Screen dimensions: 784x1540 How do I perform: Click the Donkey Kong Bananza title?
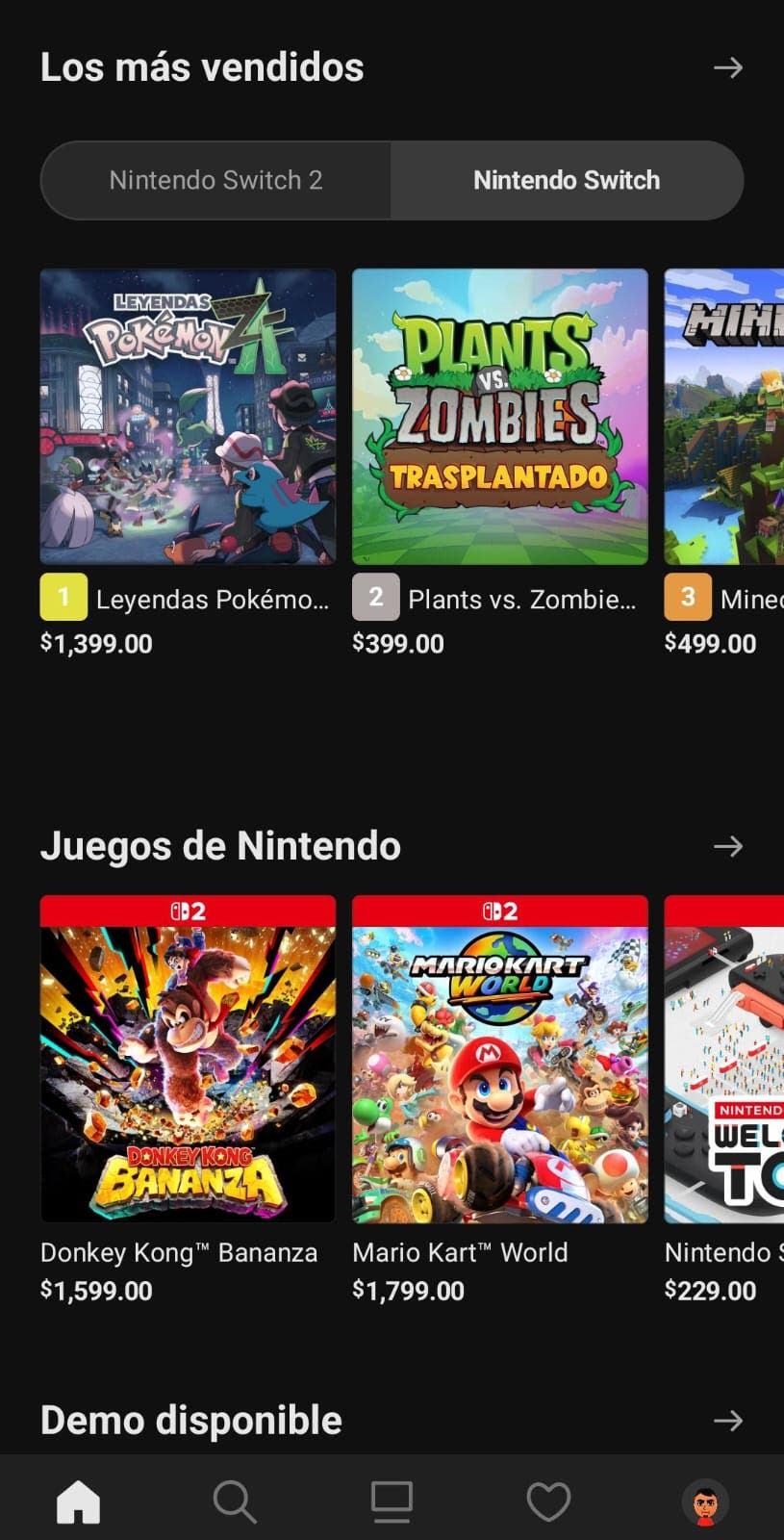[179, 1252]
